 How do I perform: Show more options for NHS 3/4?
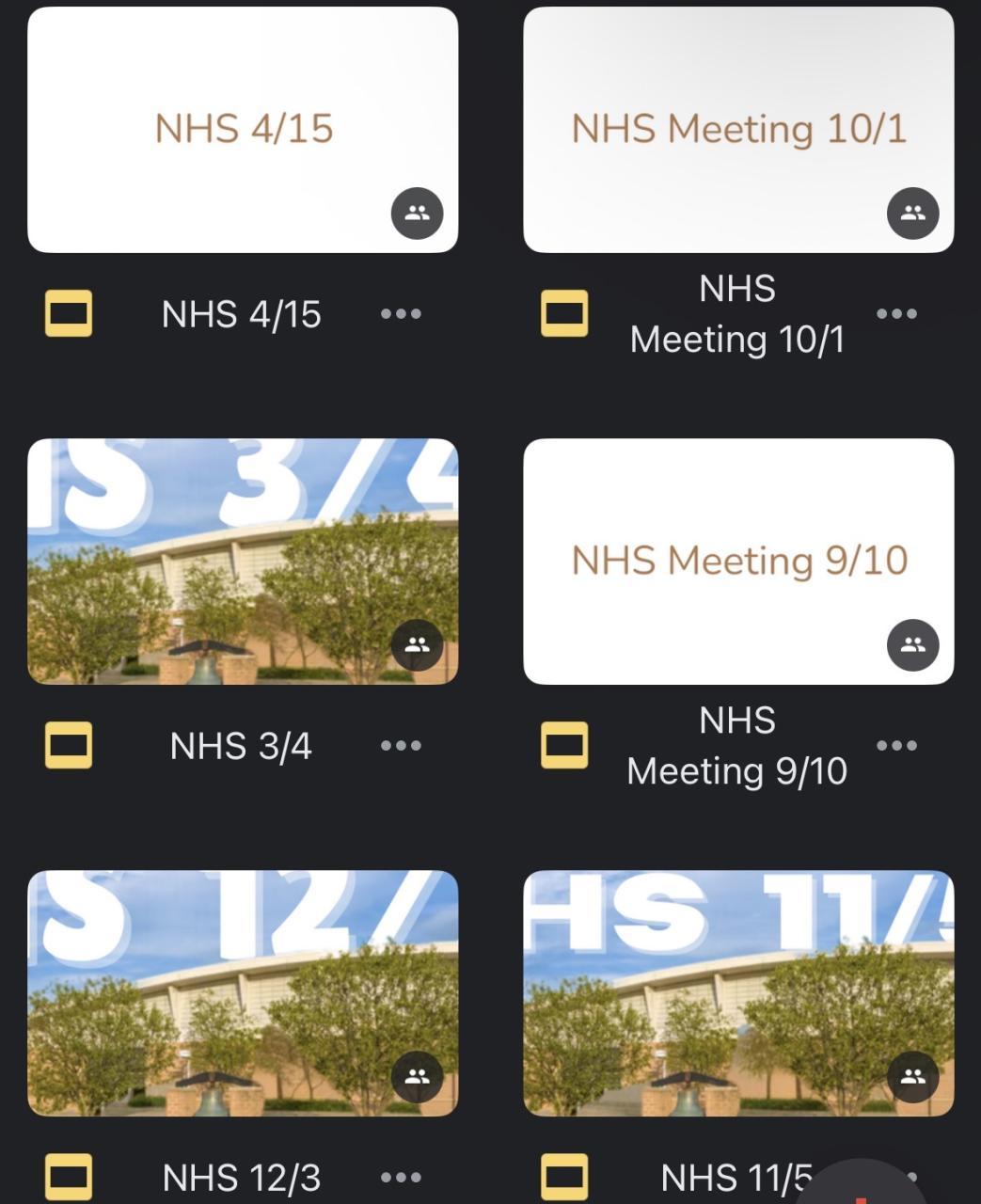401,746
